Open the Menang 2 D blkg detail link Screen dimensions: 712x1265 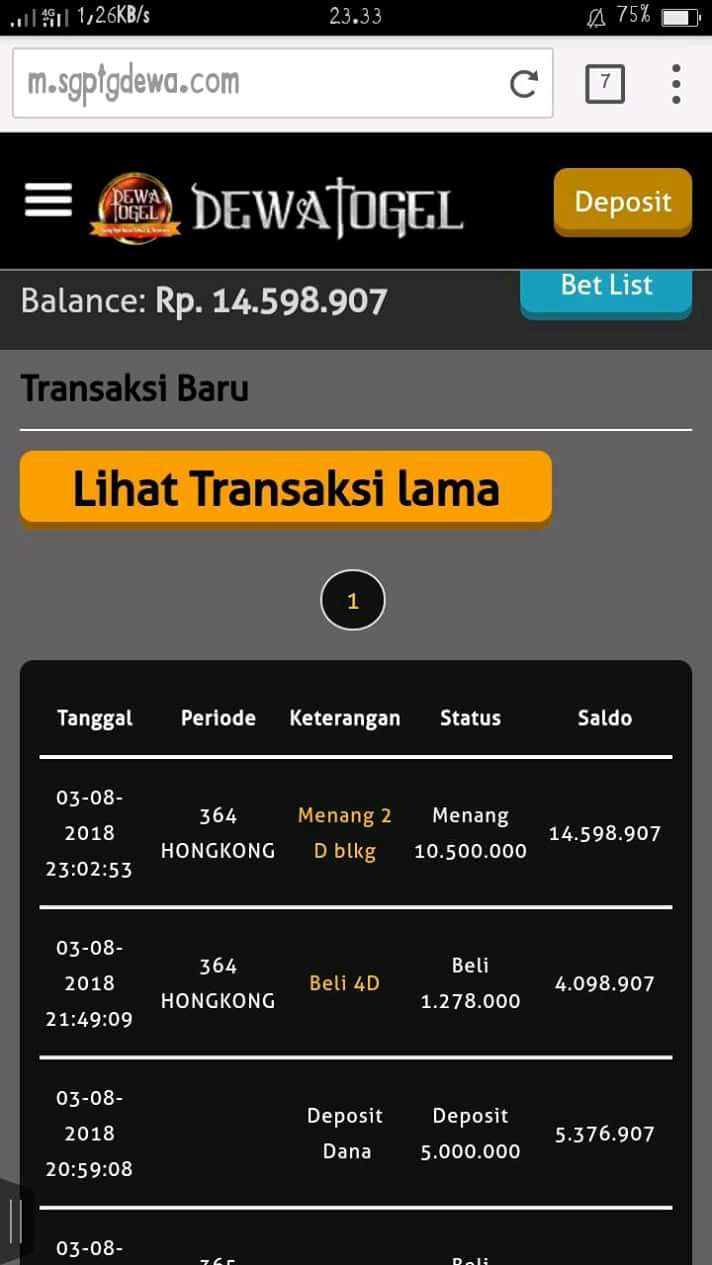pos(344,834)
